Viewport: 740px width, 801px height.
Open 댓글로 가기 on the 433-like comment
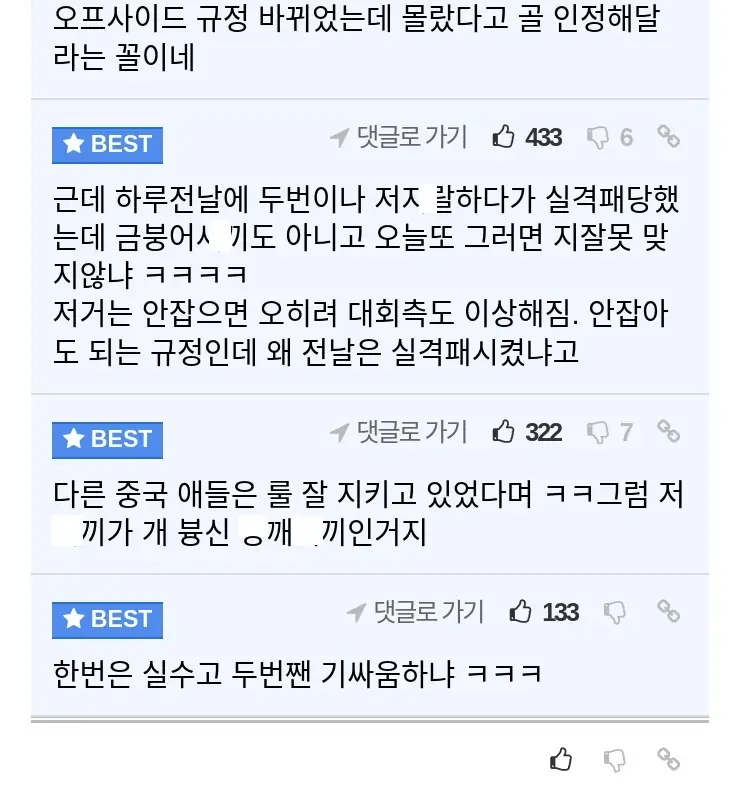click(x=399, y=138)
